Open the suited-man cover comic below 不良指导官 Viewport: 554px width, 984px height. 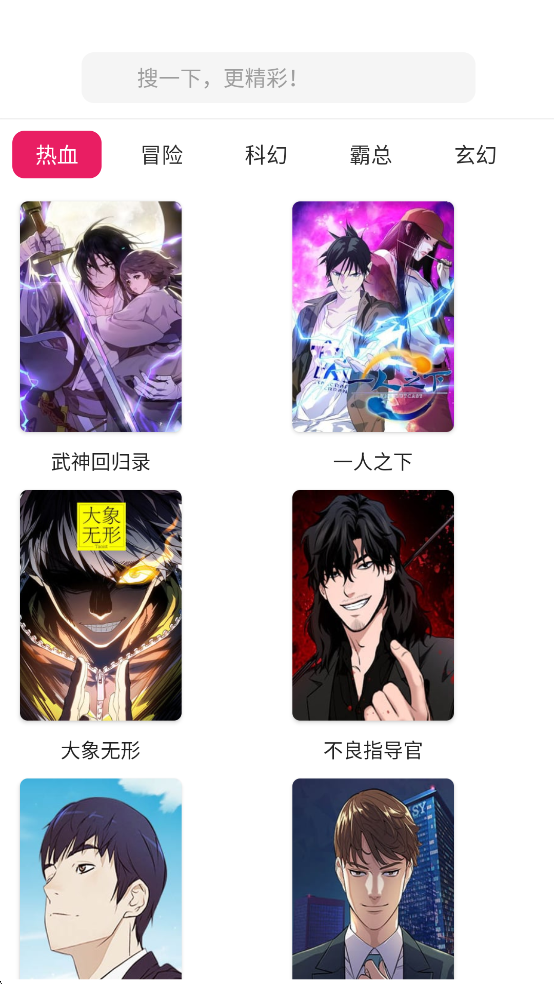pos(373,879)
